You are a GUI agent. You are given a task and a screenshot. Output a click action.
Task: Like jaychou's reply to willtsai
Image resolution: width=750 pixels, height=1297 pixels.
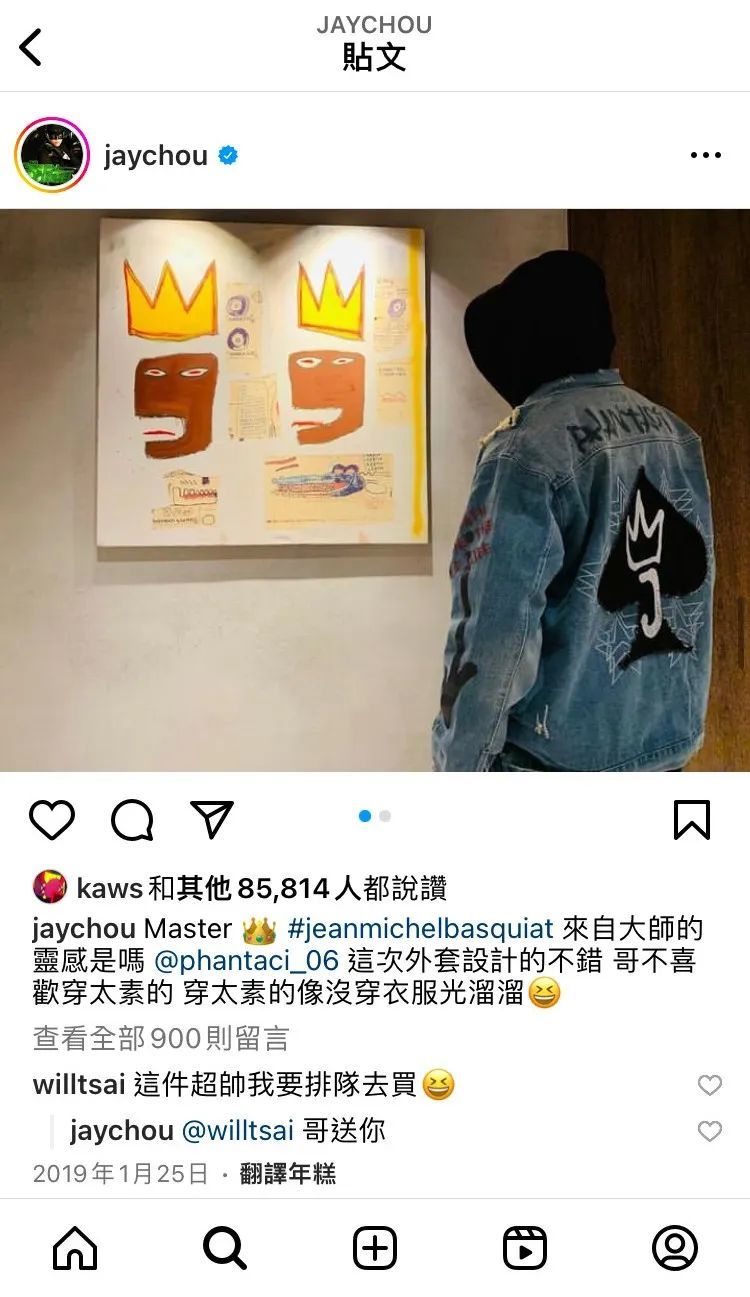[709, 1131]
